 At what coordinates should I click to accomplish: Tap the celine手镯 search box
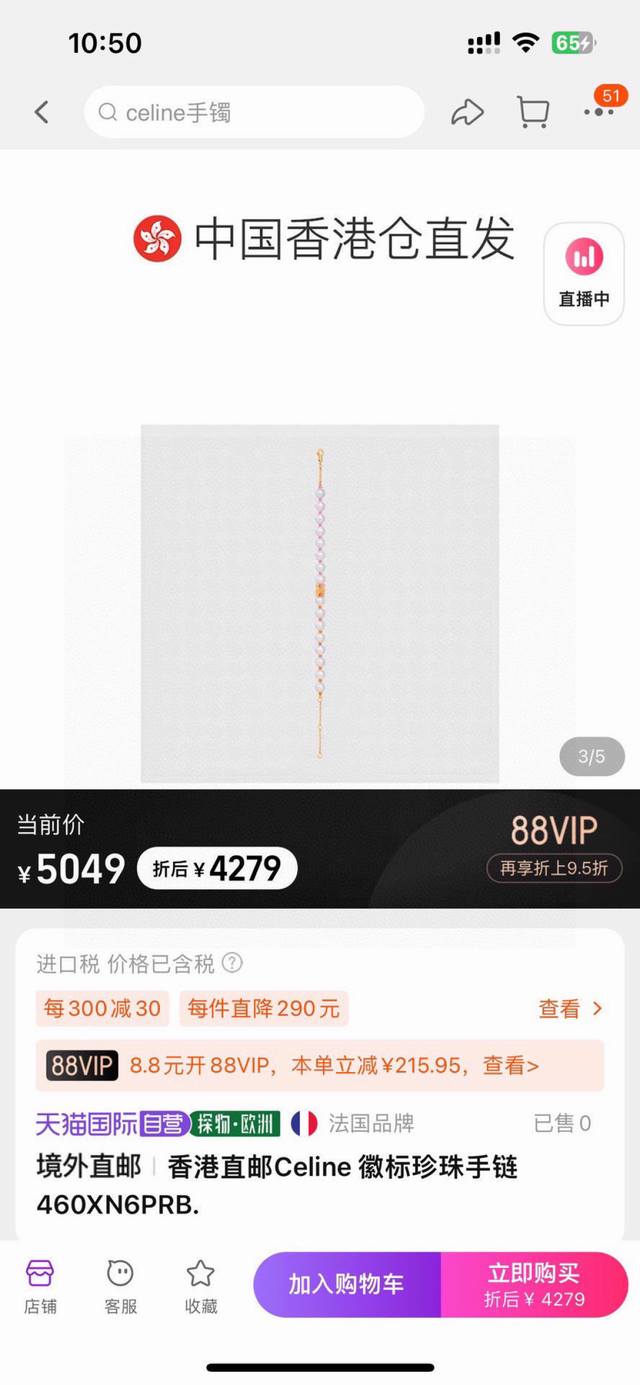[255, 112]
